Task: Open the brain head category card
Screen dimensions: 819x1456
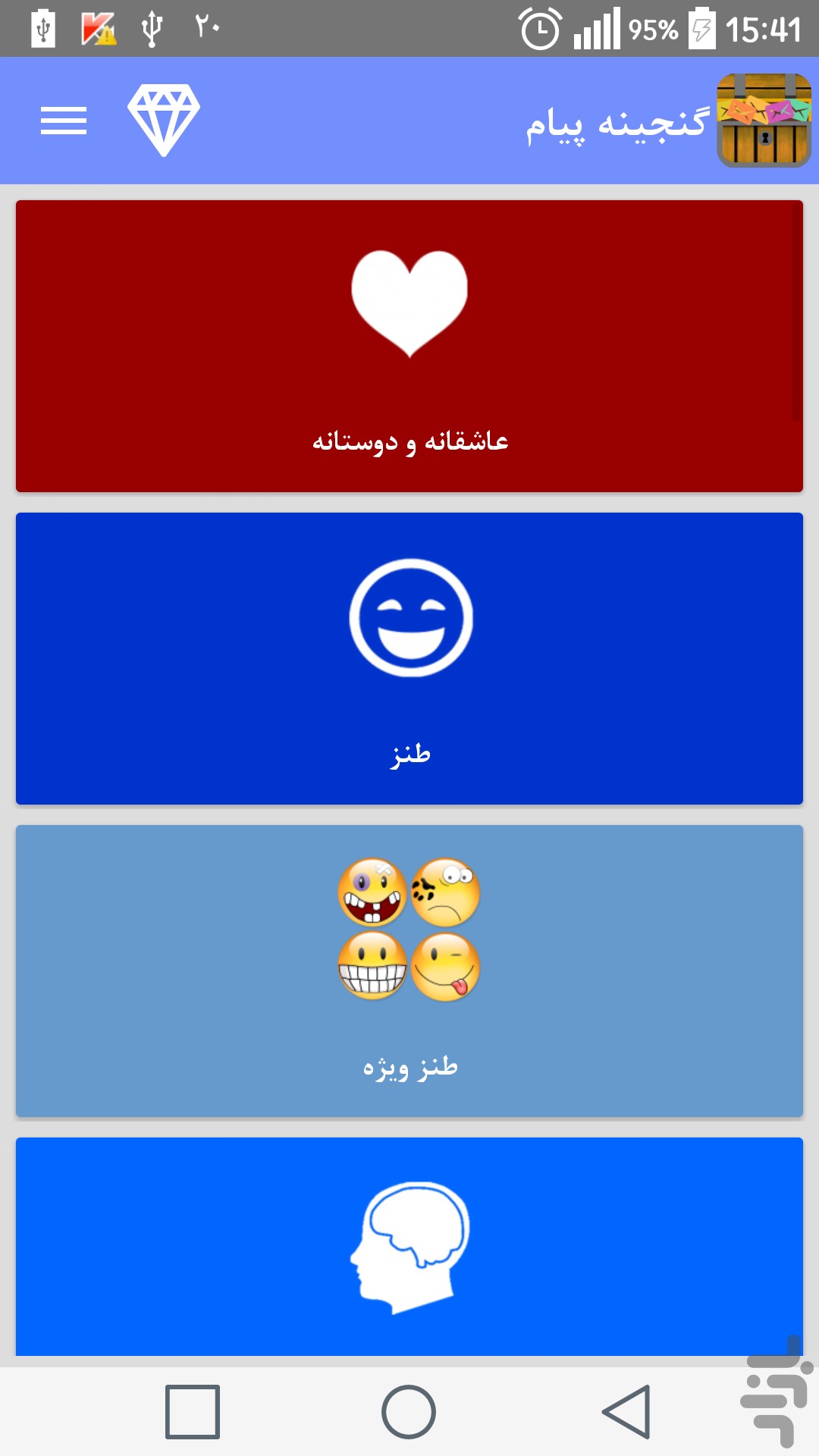Action: pos(409,1247)
